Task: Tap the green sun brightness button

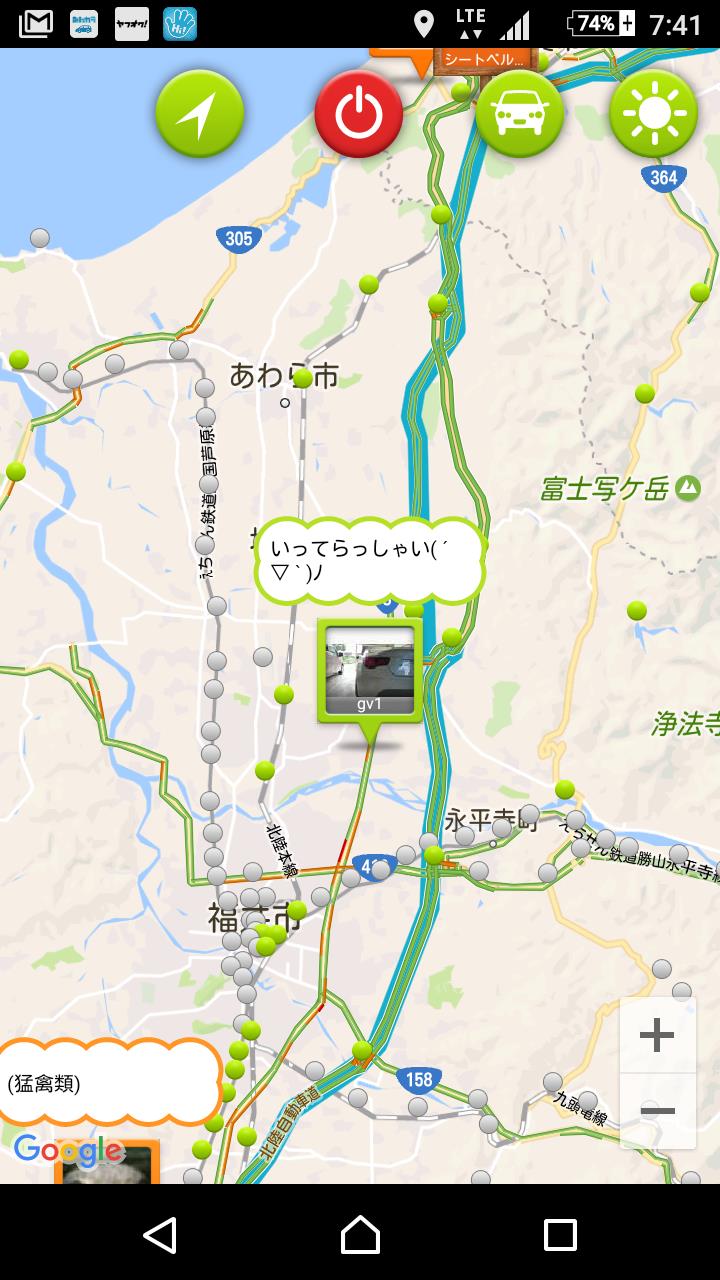Action: (653, 114)
